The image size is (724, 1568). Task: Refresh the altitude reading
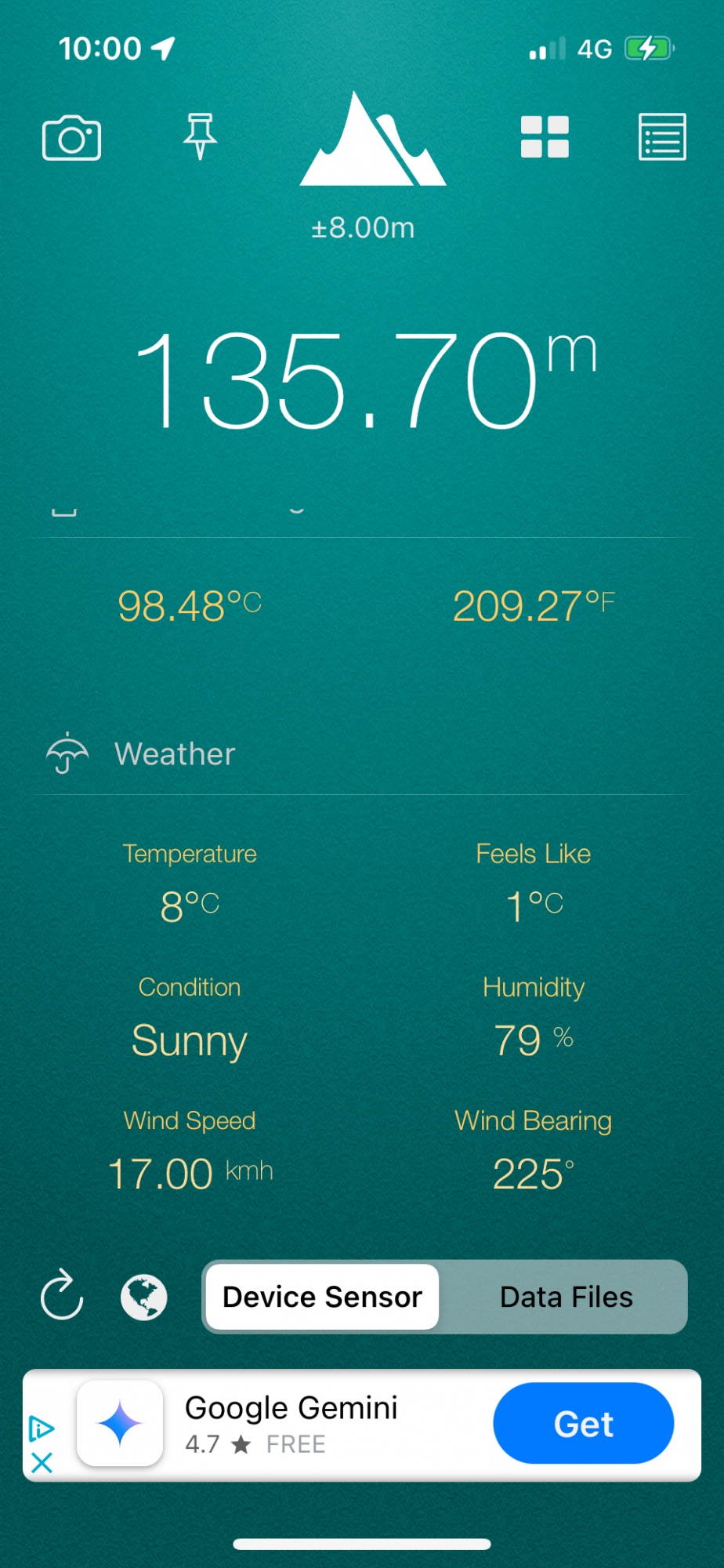tap(62, 1296)
